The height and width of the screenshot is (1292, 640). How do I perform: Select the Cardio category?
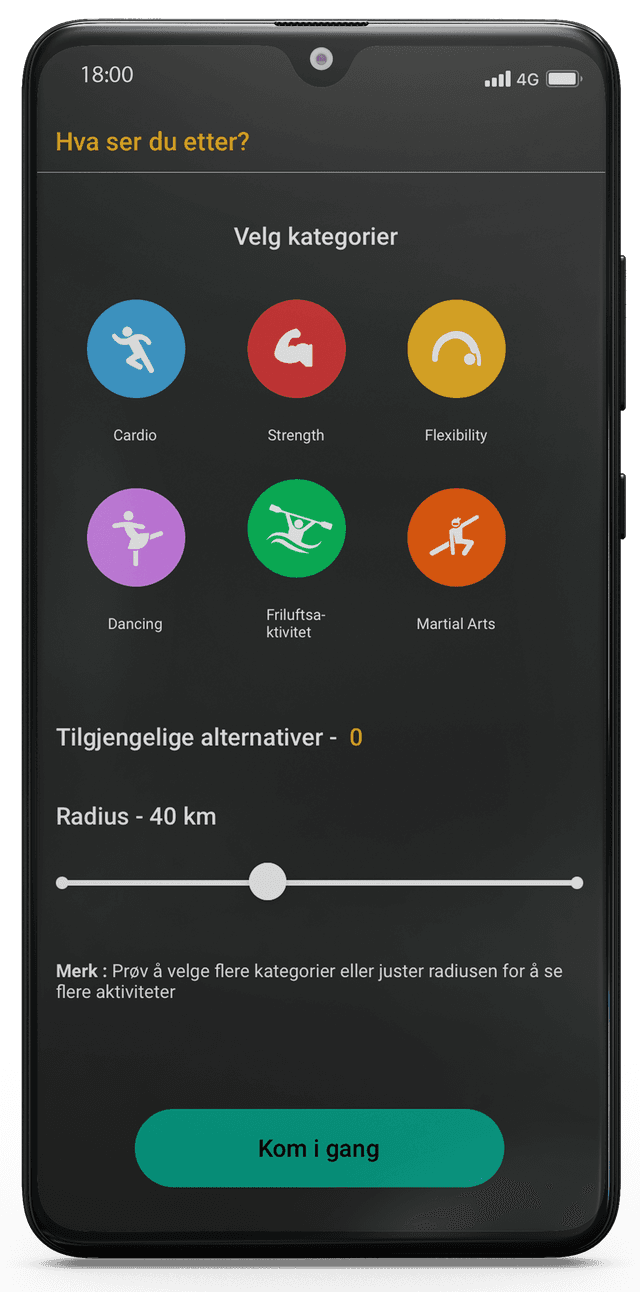tap(136, 349)
